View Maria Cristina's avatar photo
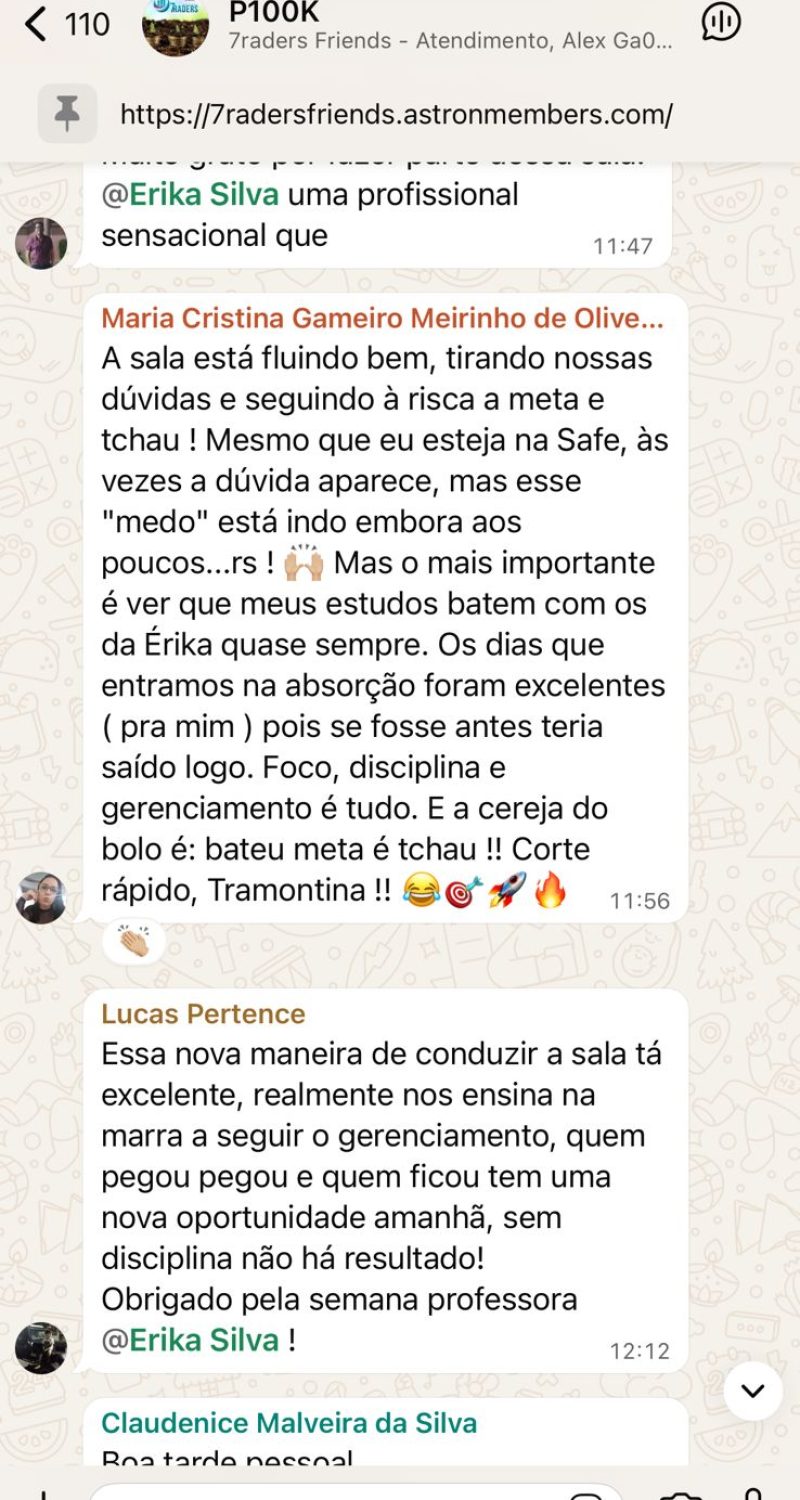The image size is (800, 1500). [41, 897]
